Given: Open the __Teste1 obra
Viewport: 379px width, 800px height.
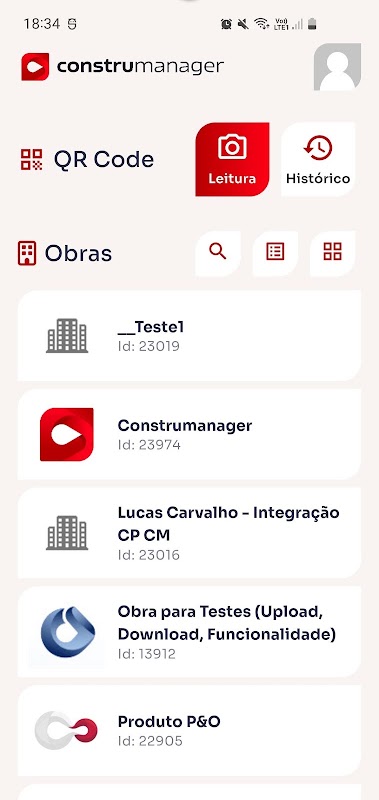Looking at the screenshot, I should tap(189, 336).
